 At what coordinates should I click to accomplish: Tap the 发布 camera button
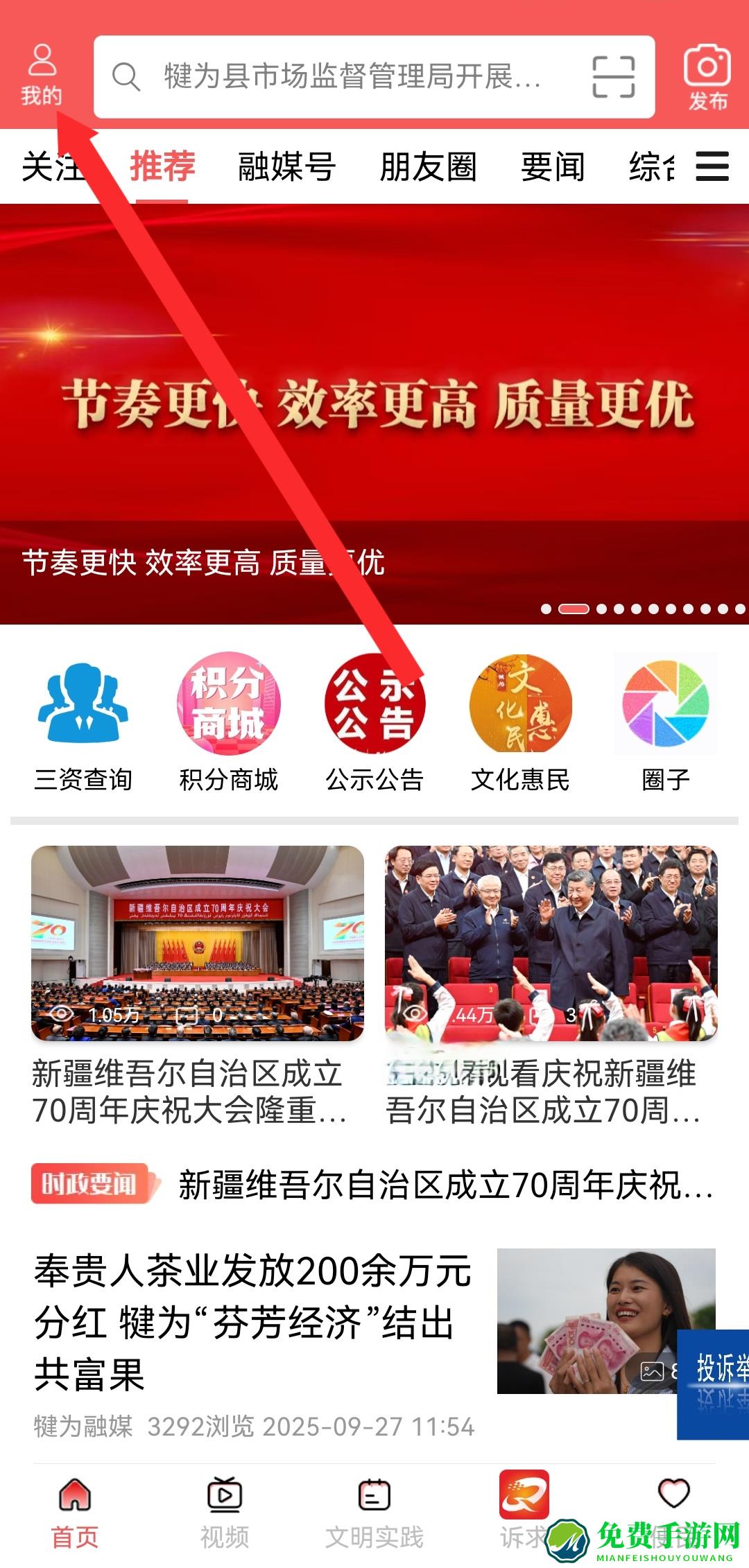point(707,78)
